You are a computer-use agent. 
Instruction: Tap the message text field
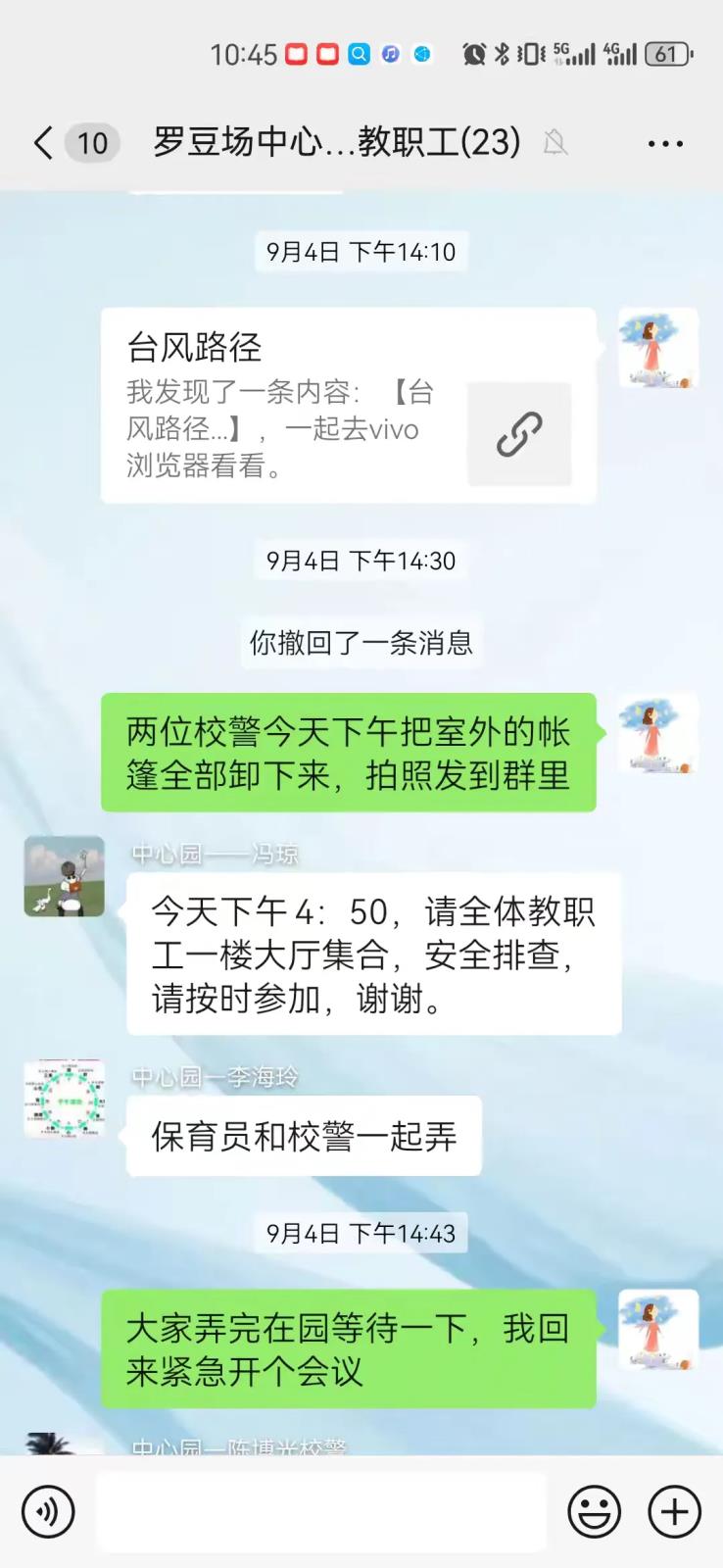point(320,1510)
